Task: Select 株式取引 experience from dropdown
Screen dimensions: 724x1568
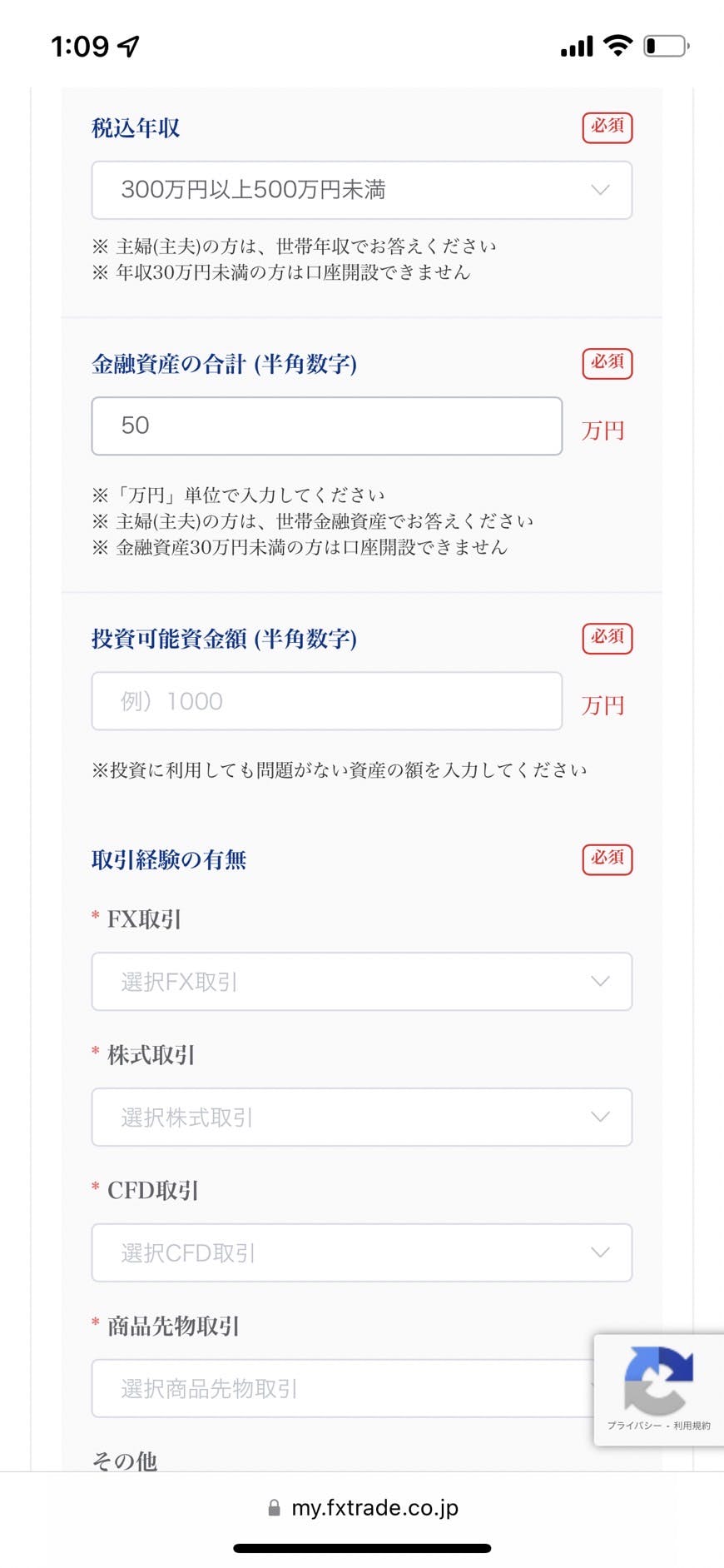Action: [x=361, y=1117]
